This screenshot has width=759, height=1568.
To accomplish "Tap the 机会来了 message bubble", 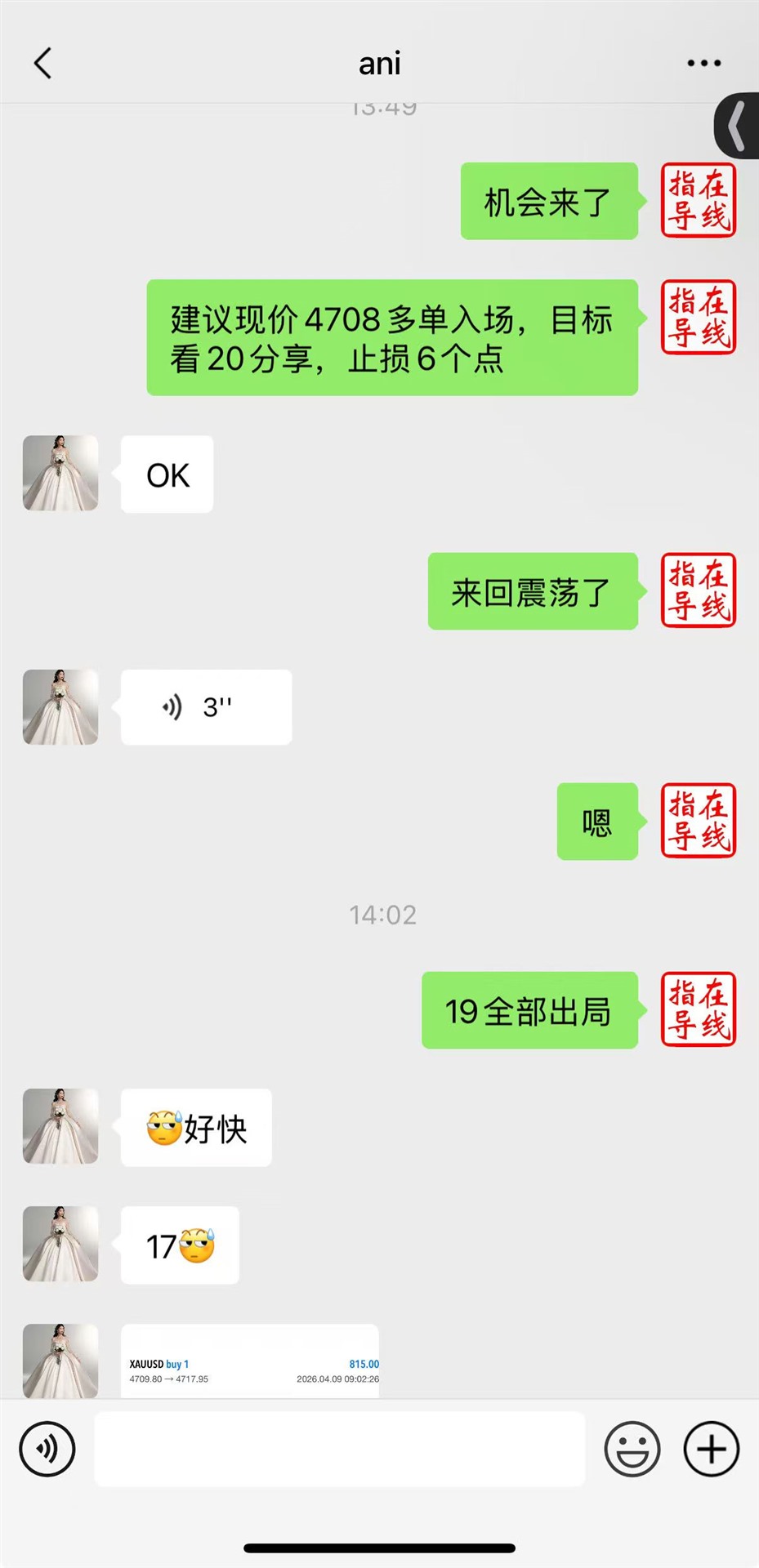I will [x=549, y=203].
